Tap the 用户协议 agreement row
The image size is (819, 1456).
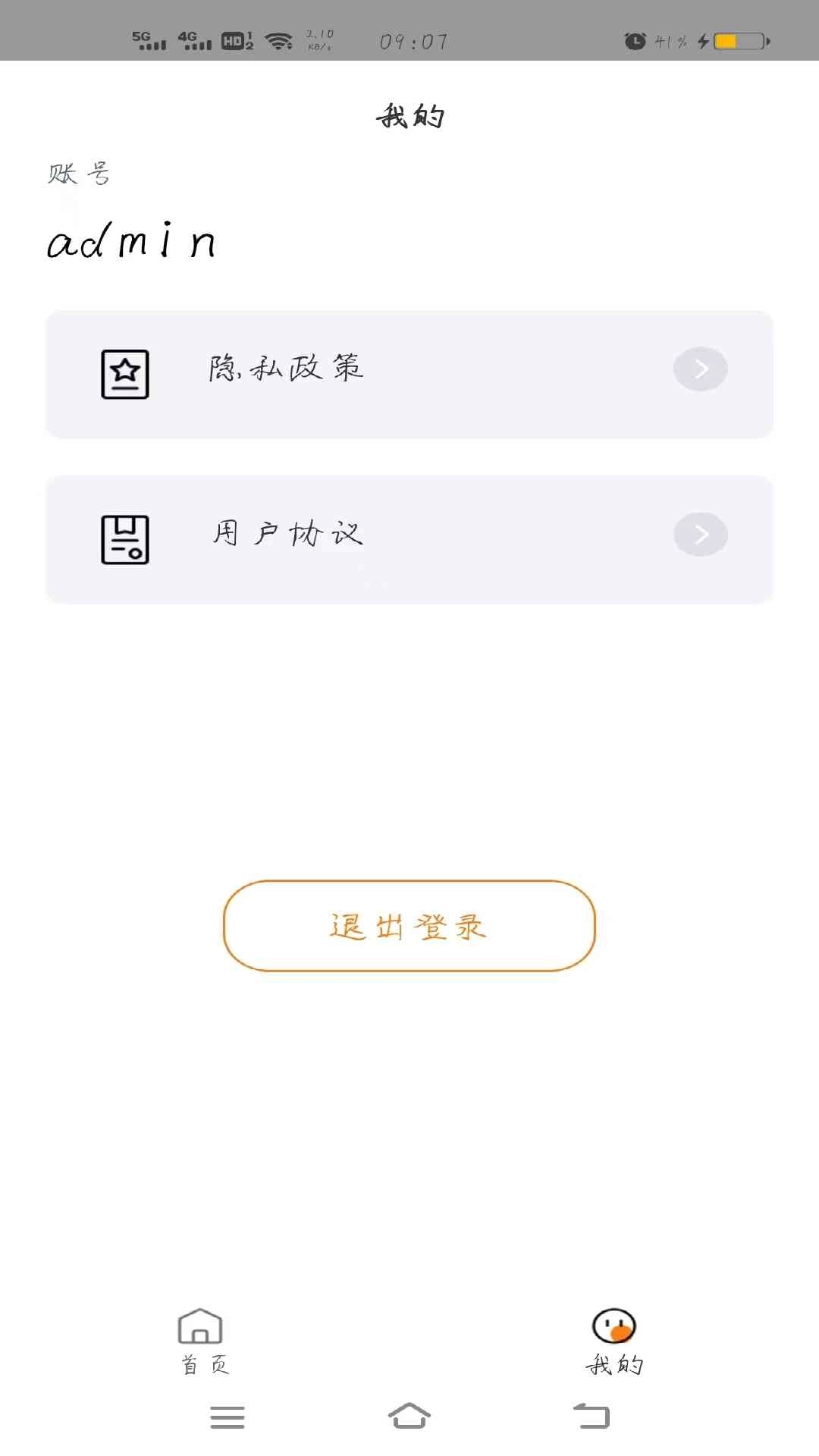409,539
